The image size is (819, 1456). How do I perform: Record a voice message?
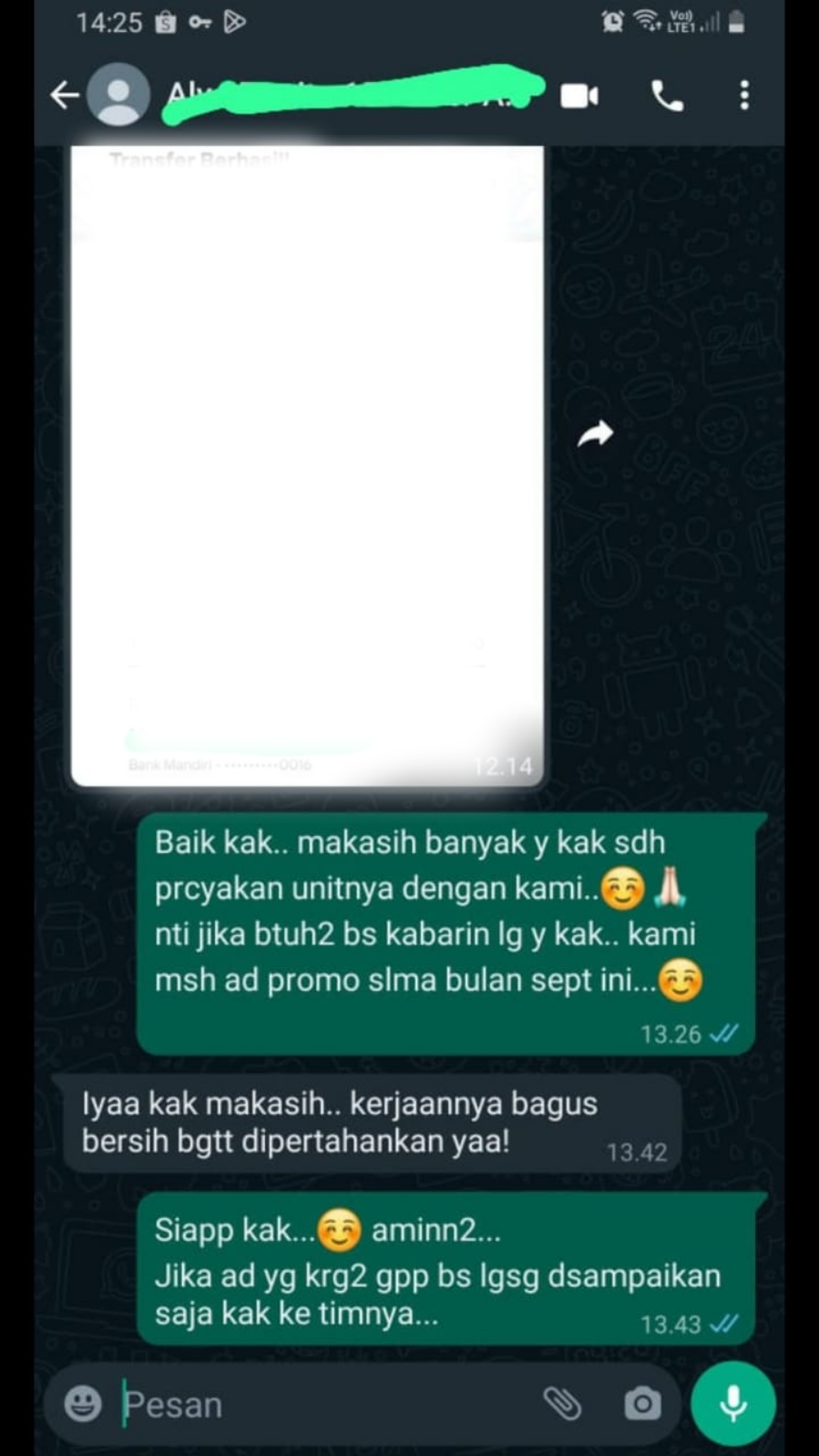tap(733, 1403)
